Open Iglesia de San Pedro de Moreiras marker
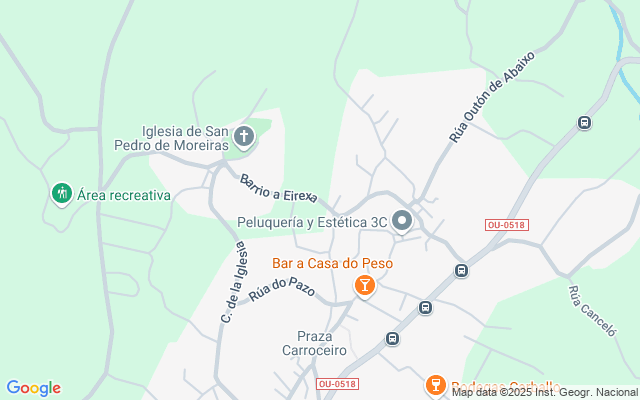Image resolution: width=640 pixels, height=400 pixels. 244,137
